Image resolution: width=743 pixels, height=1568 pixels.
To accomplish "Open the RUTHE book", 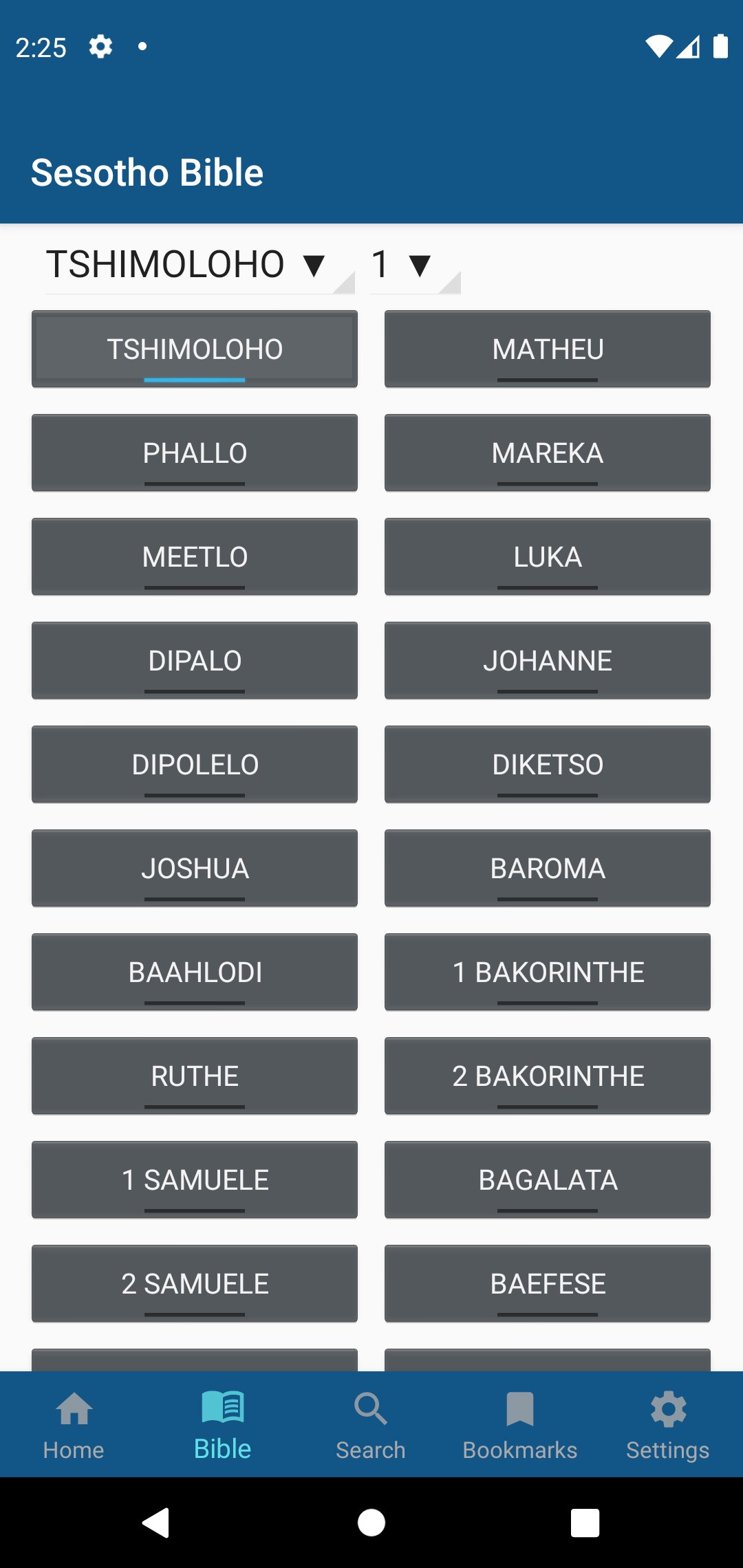I will coord(195,1076).
